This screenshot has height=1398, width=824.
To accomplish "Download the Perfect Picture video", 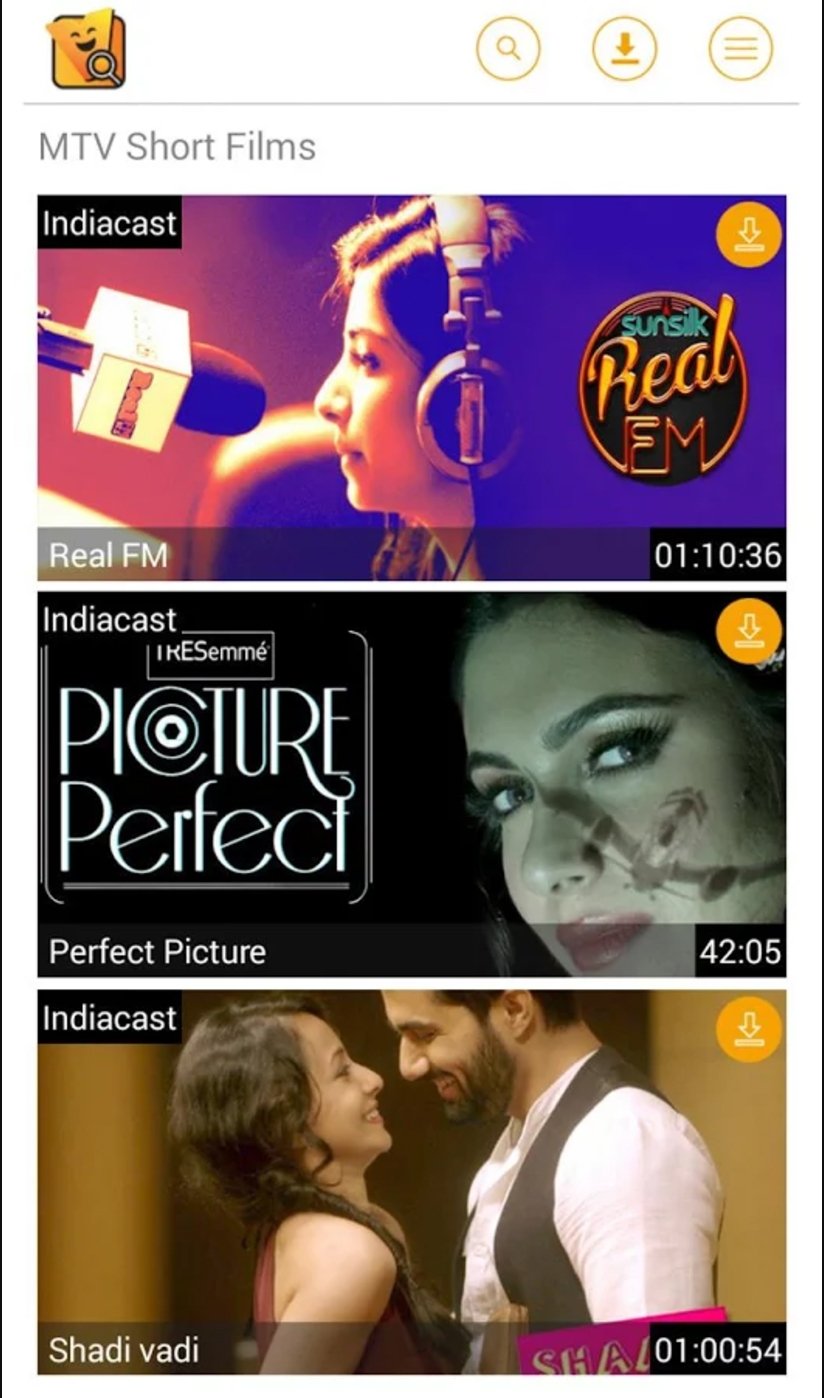I will (748, 632).
